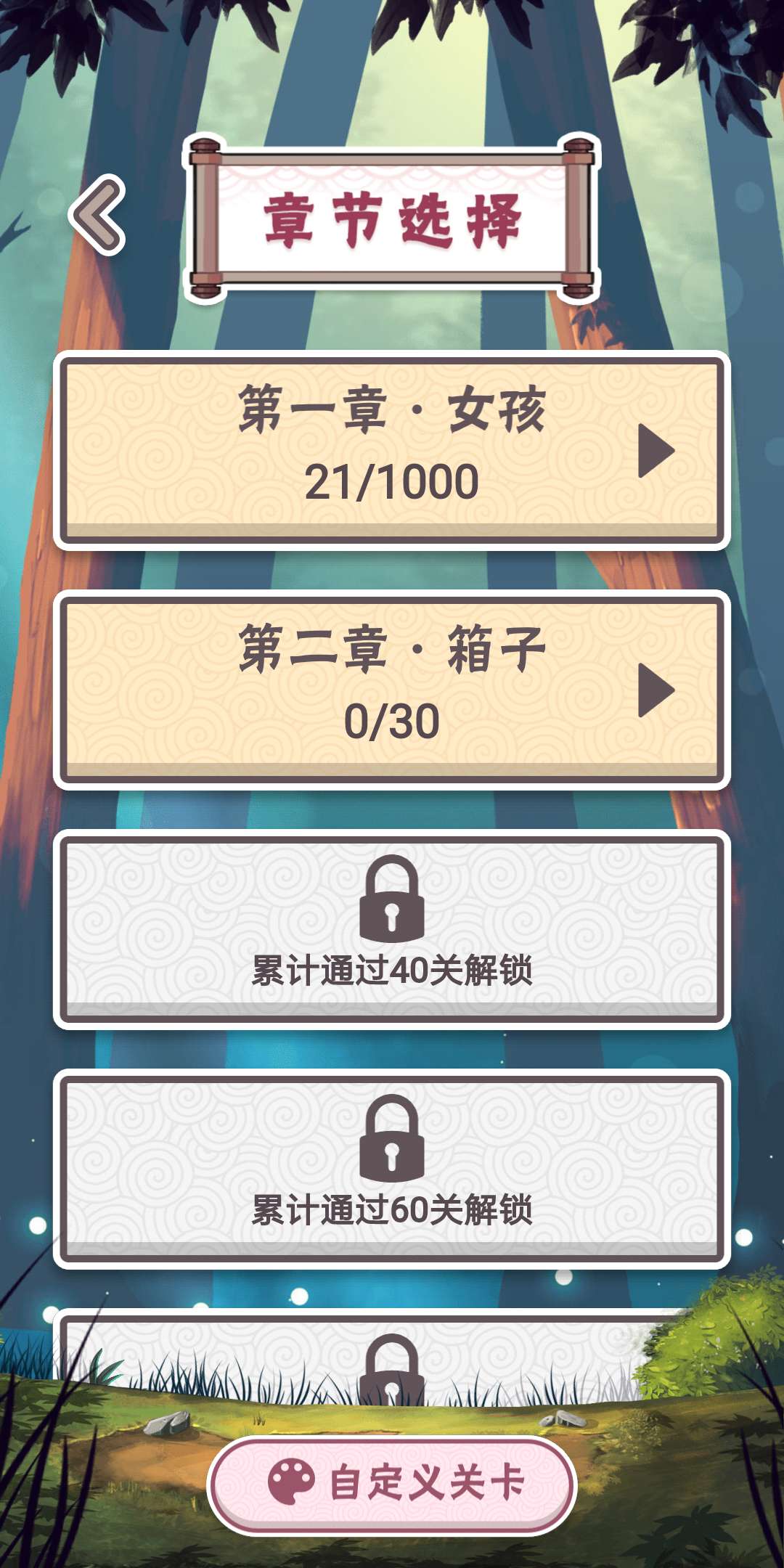Open 自定义关卡 custom levels

point(392,1485)
